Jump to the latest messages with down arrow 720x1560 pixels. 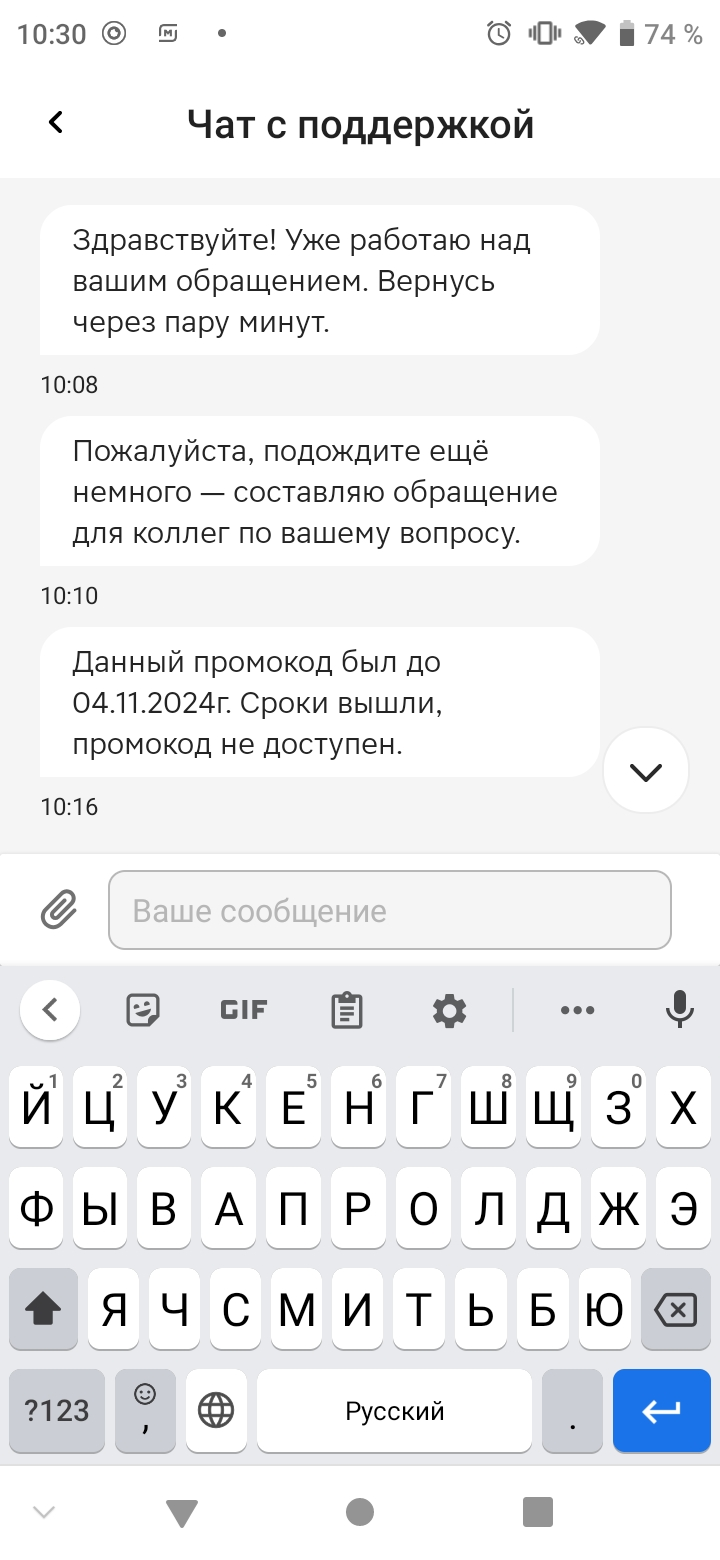click(646, 771)
